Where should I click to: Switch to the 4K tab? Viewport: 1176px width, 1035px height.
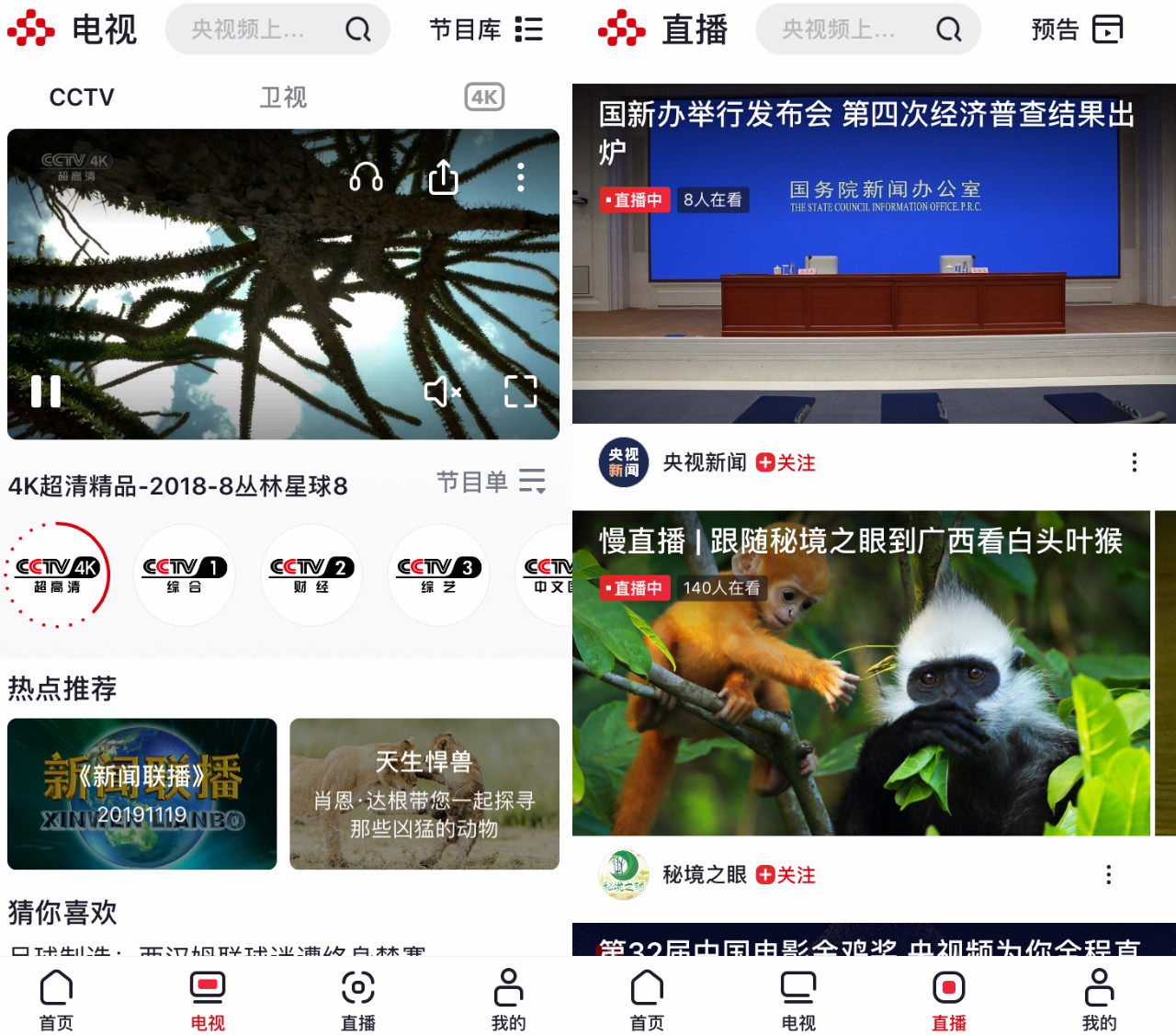click(x=484, y=97)
